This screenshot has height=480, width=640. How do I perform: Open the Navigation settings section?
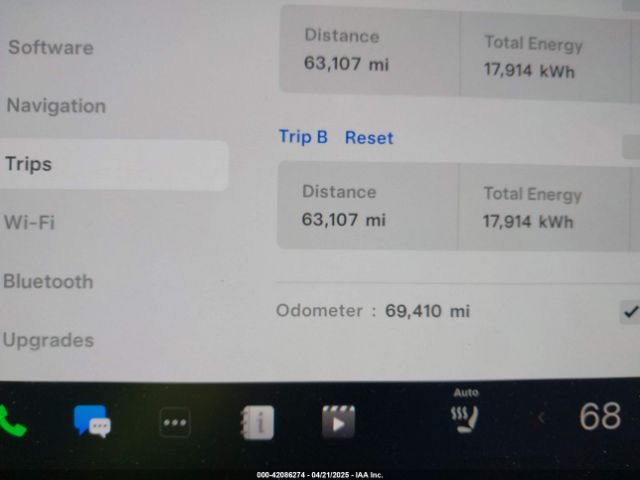(56, 106)
